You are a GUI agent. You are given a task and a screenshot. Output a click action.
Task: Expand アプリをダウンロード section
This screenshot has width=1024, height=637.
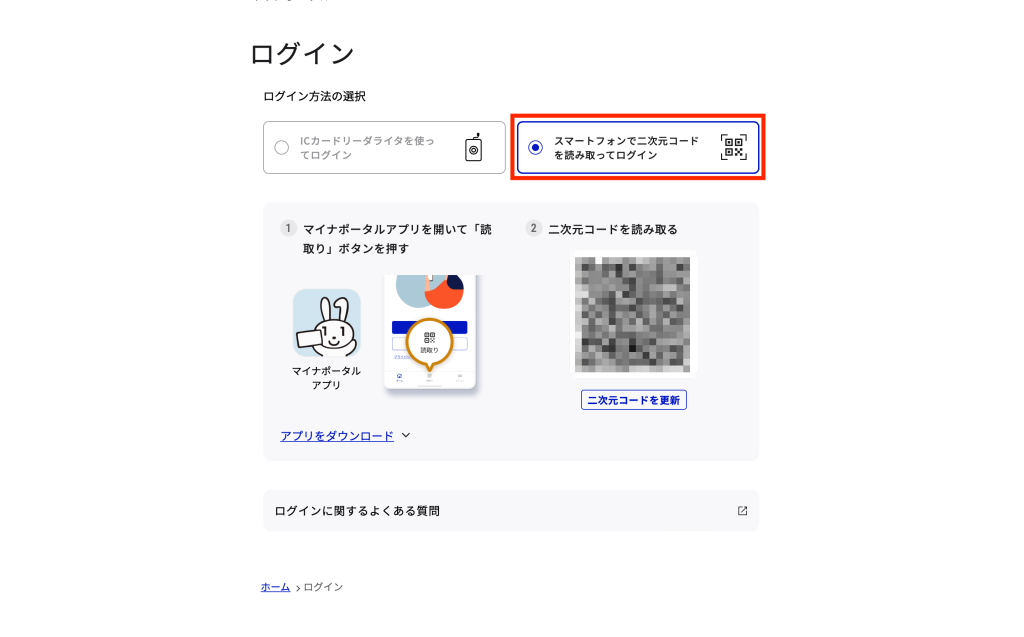click(345, 436)
